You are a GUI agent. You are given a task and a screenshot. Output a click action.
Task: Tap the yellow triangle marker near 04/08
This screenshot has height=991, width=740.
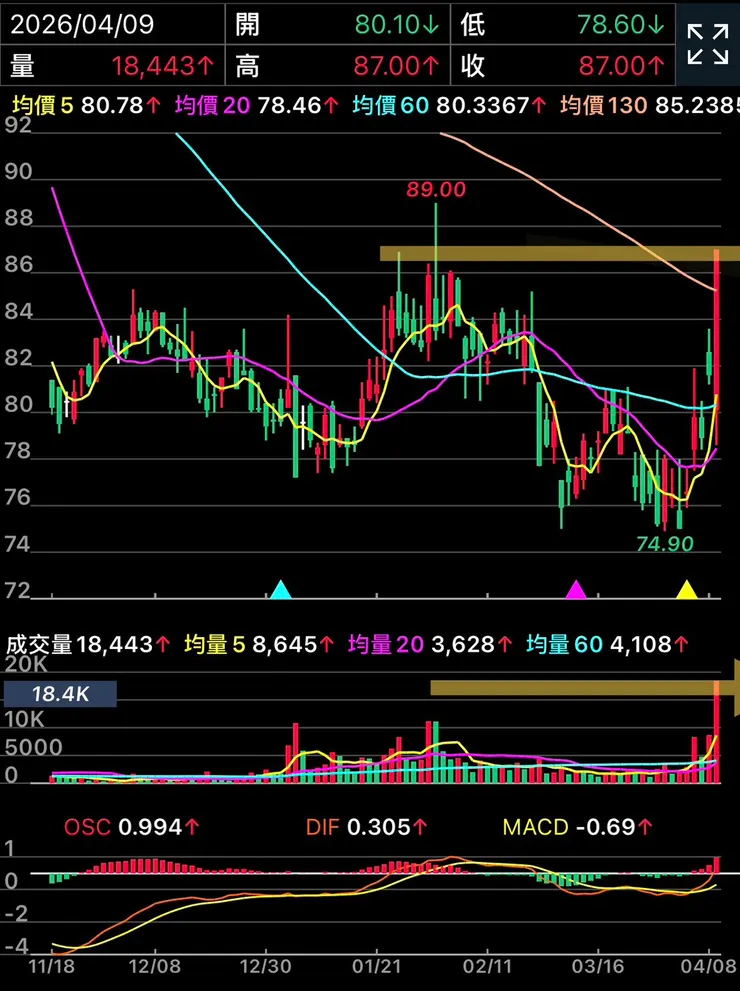[x=686, y=589]
